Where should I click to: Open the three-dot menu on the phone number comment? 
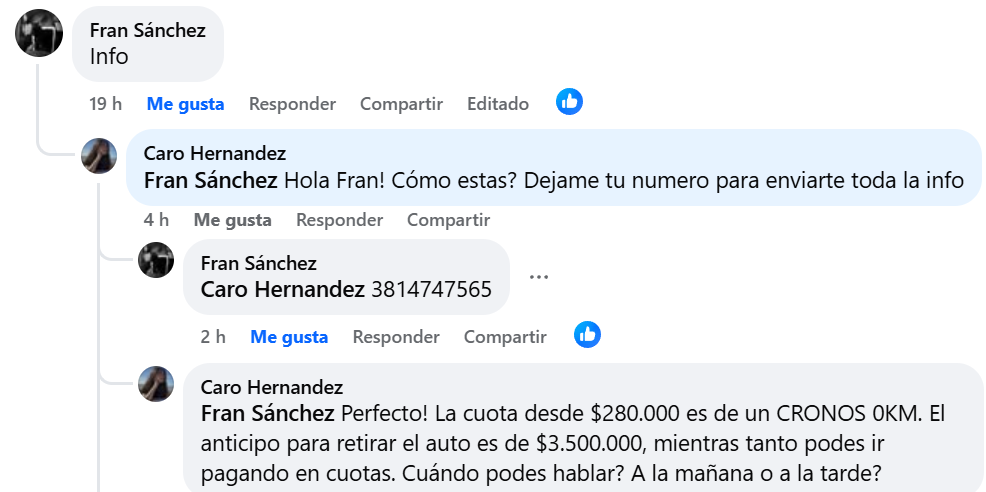539,277
